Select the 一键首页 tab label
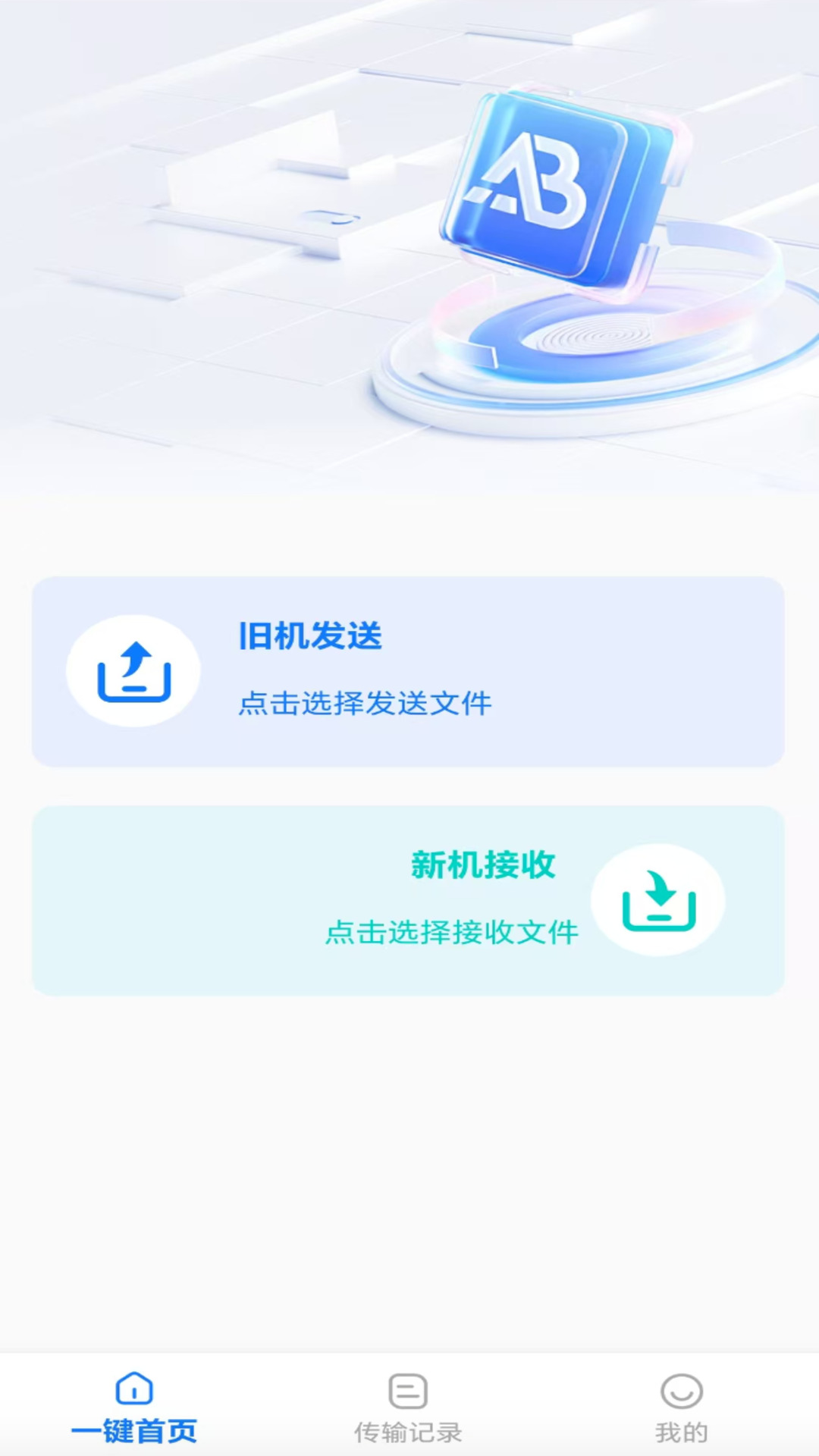 (x=134, y=1432)
